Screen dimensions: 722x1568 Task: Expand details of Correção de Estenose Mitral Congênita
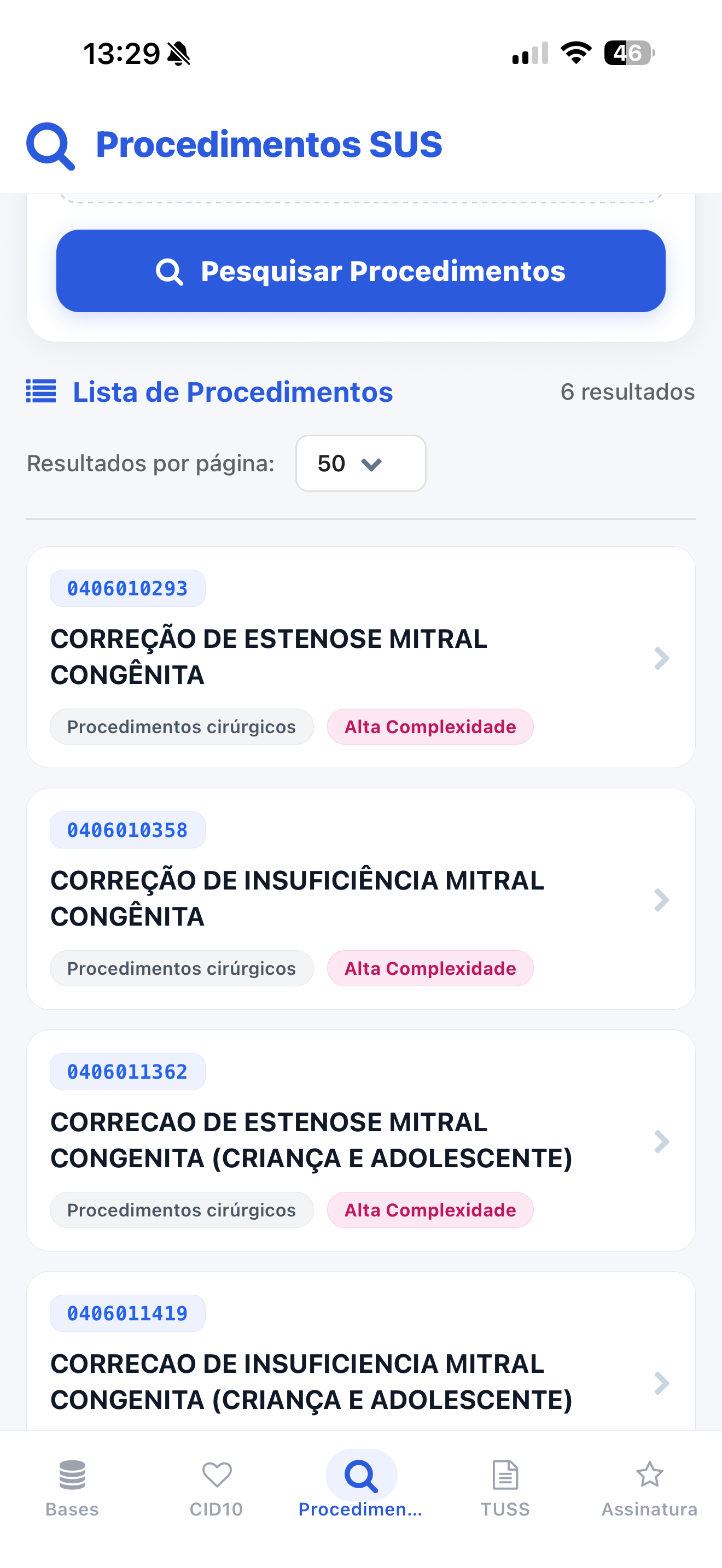(661, 658)
